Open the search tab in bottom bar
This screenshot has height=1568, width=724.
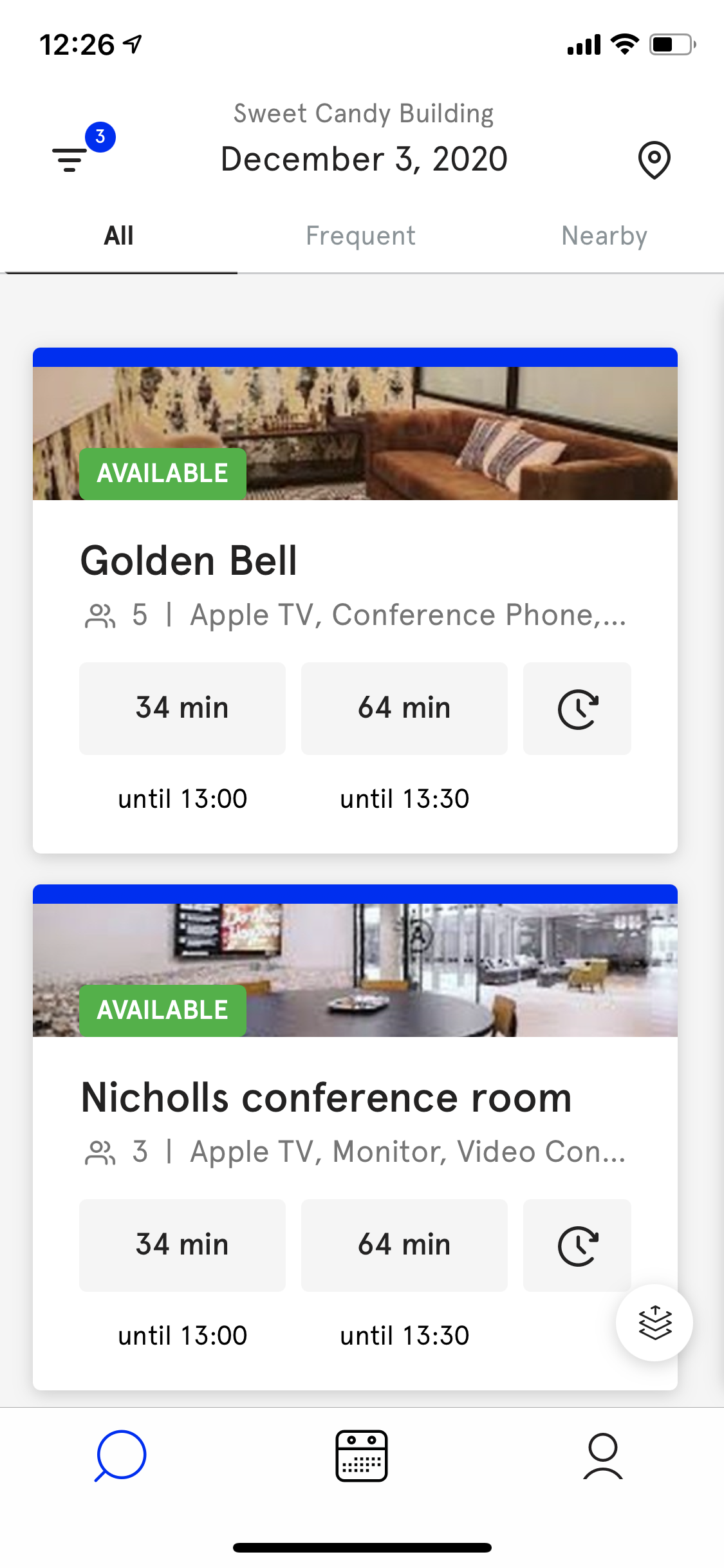point(120,1455)
